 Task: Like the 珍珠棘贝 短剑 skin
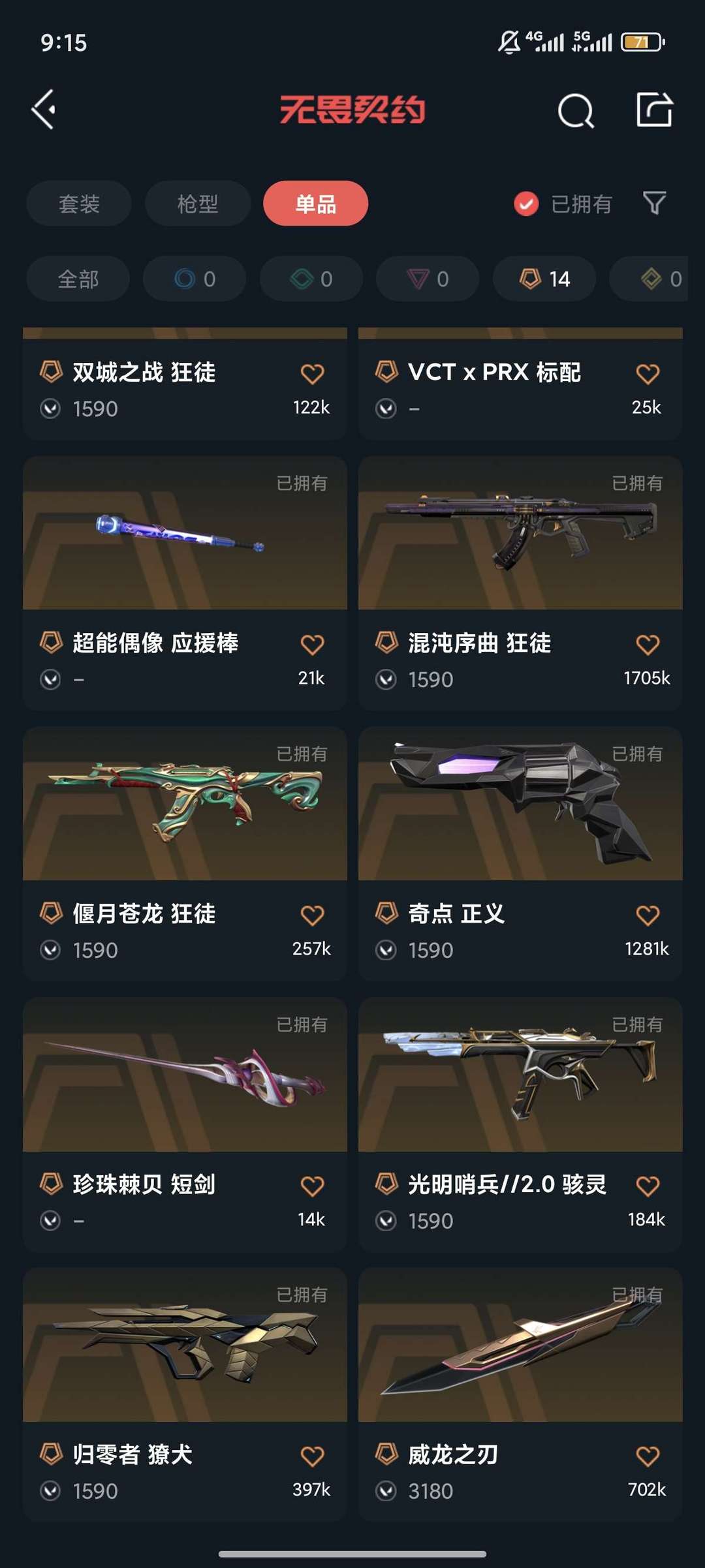[x=312, y=1186]
